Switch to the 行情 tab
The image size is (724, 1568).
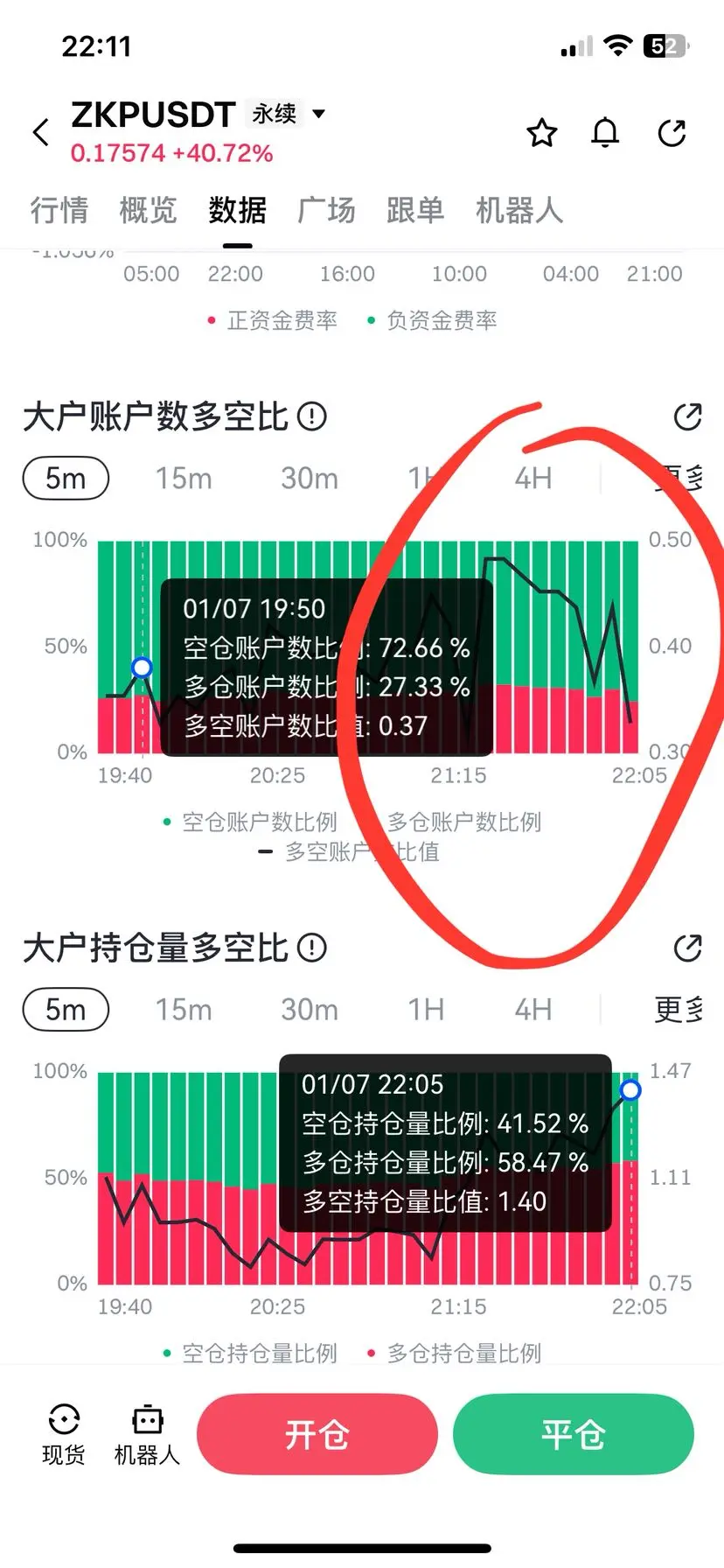[x=58, y=210]
